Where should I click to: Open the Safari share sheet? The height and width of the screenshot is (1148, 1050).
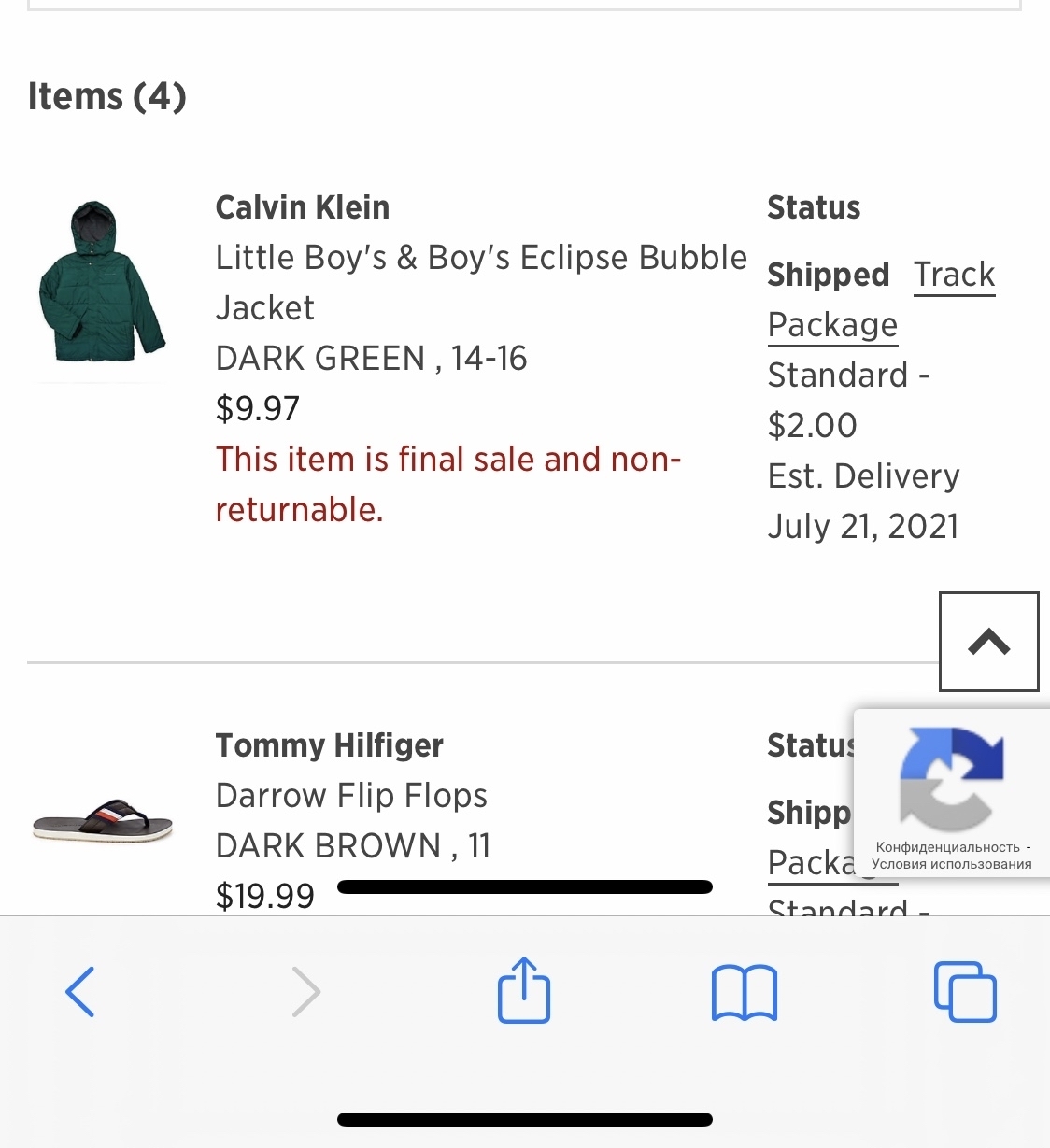[524, 991]
